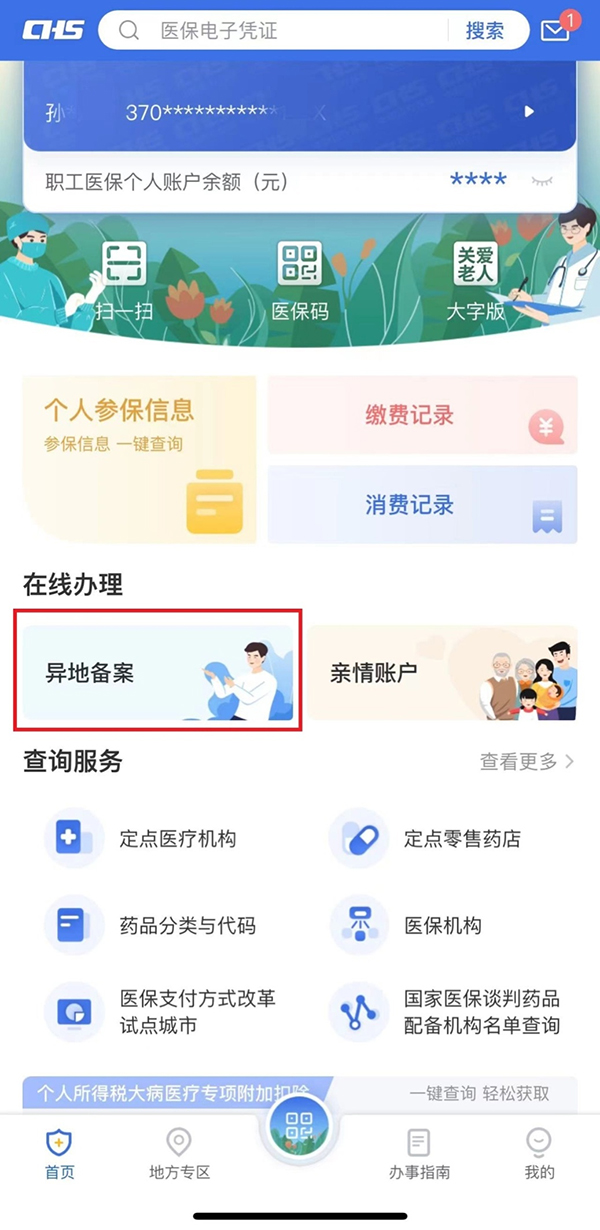Image resolution: width=600 pixels, height=1230 pixels.
Task: Switch to 办事指南 tab
Action: coord(419,1154)
